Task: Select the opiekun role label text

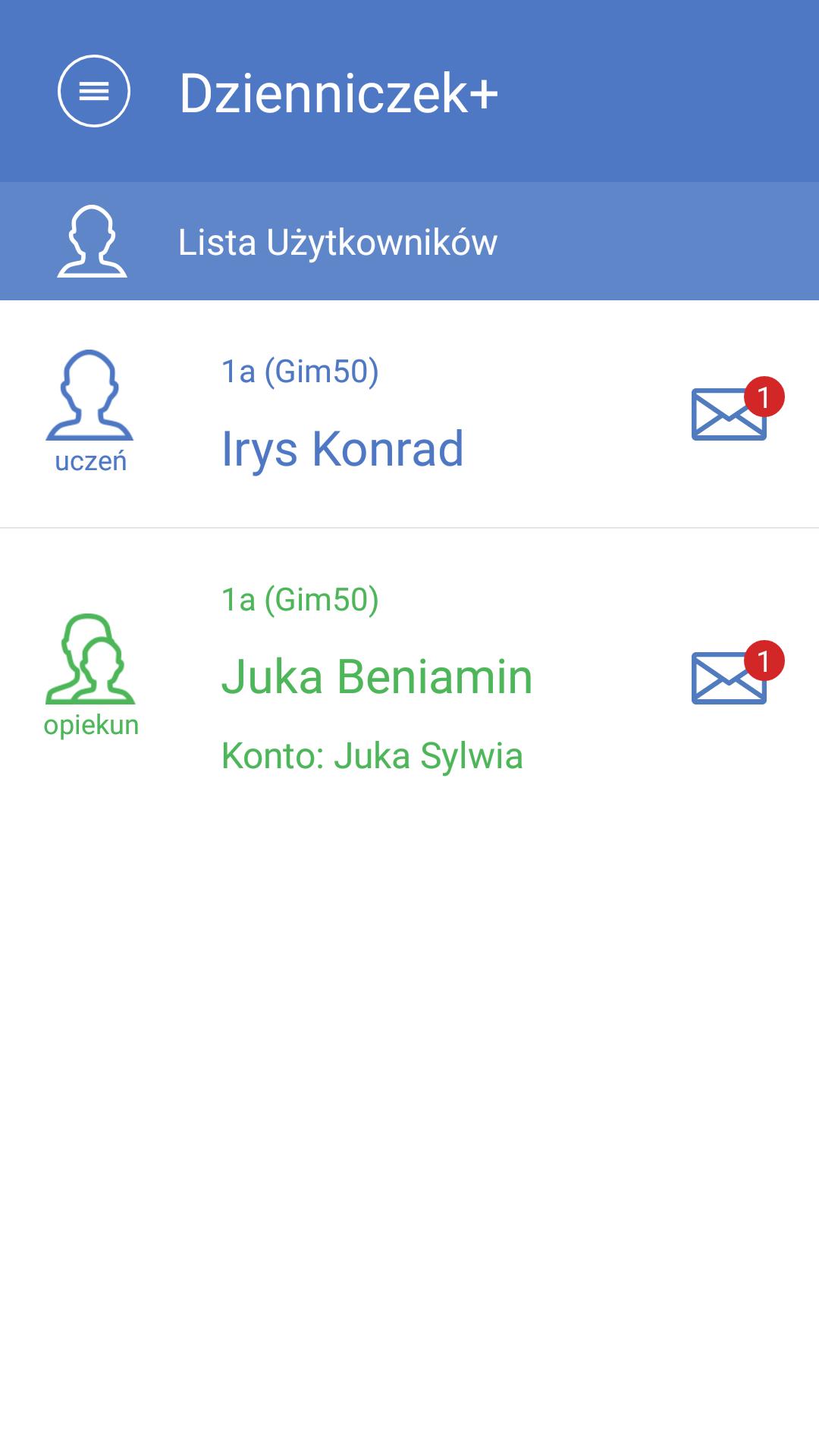Action: [90, 726]
